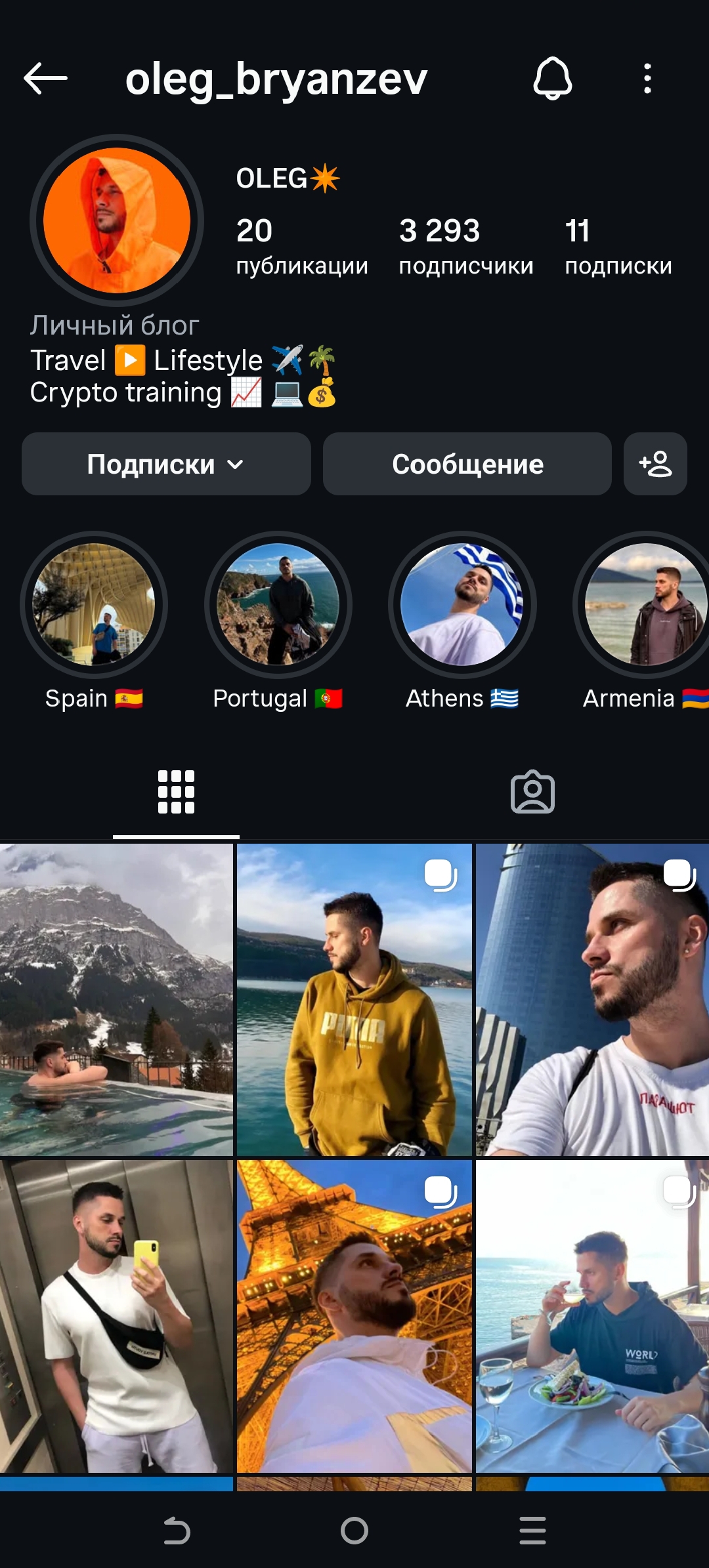Tap the Сообщение button

pyautogui.click(x=467, y=464)
